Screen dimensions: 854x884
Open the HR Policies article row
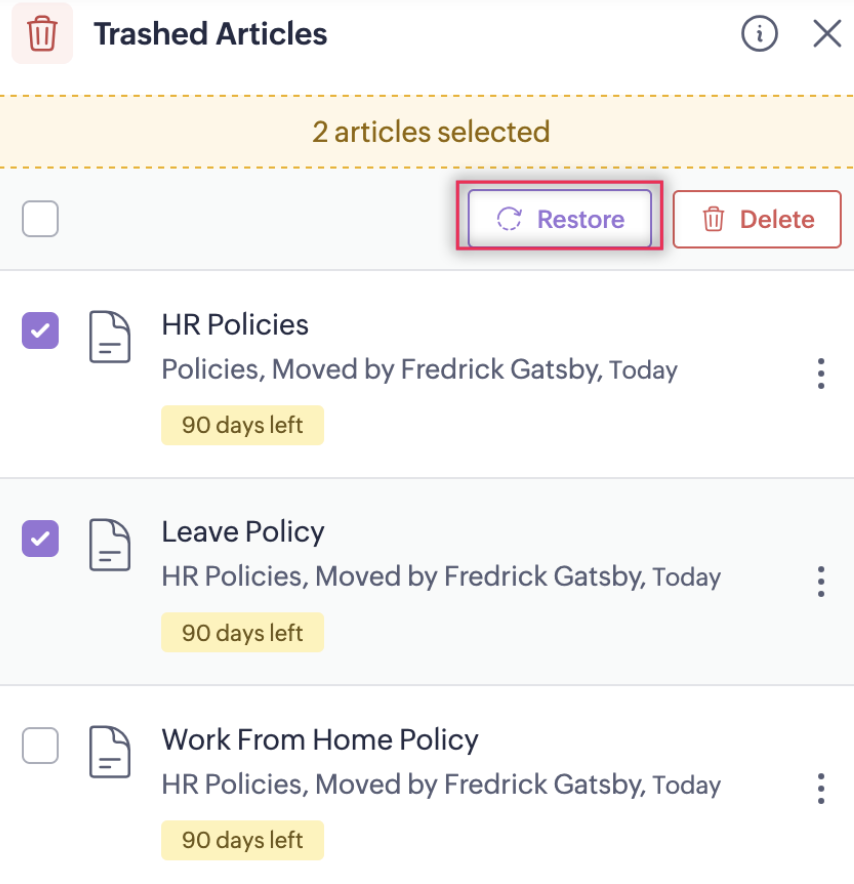coord(235,325)
